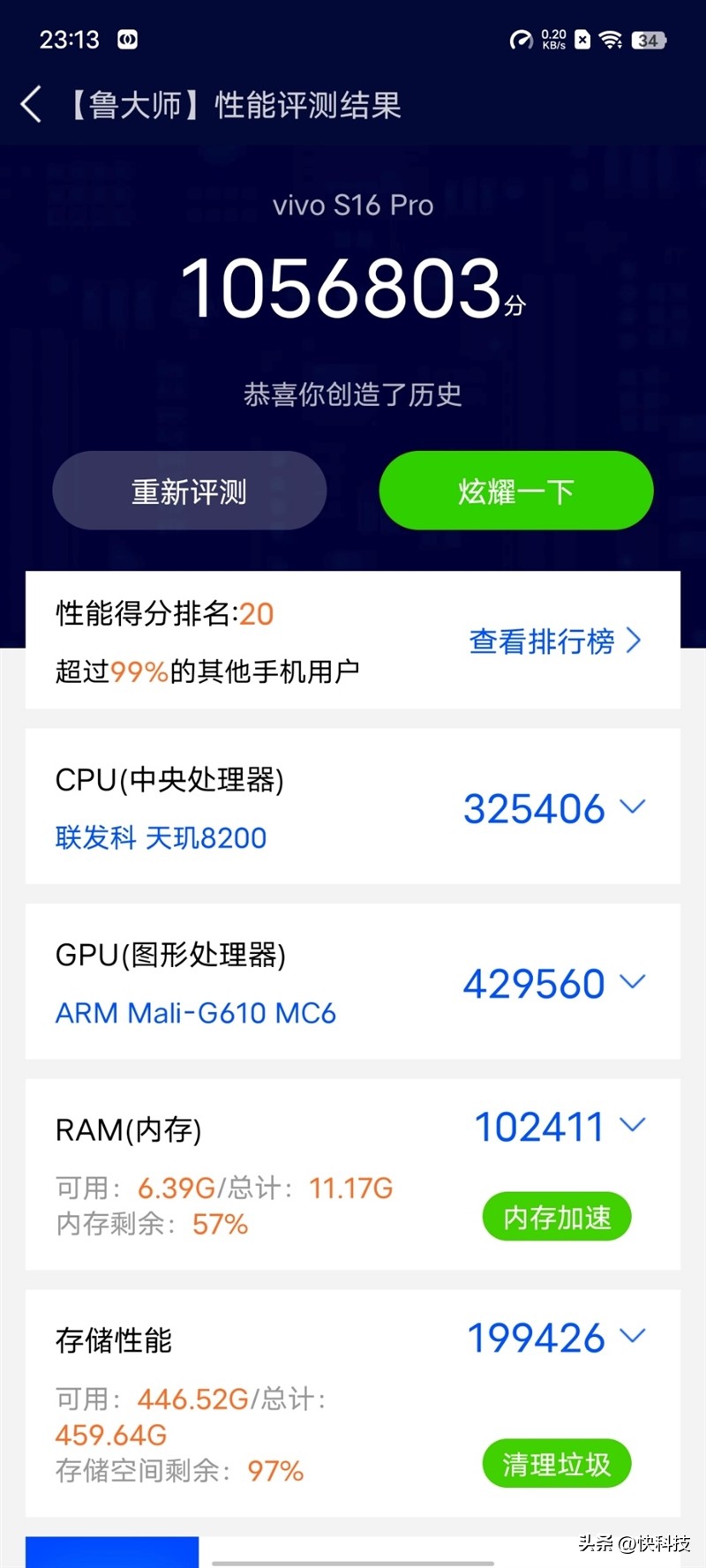Tap the 清理垃圾 clean junk button
Screen dimensions: 706x1568
point(556,1463)
